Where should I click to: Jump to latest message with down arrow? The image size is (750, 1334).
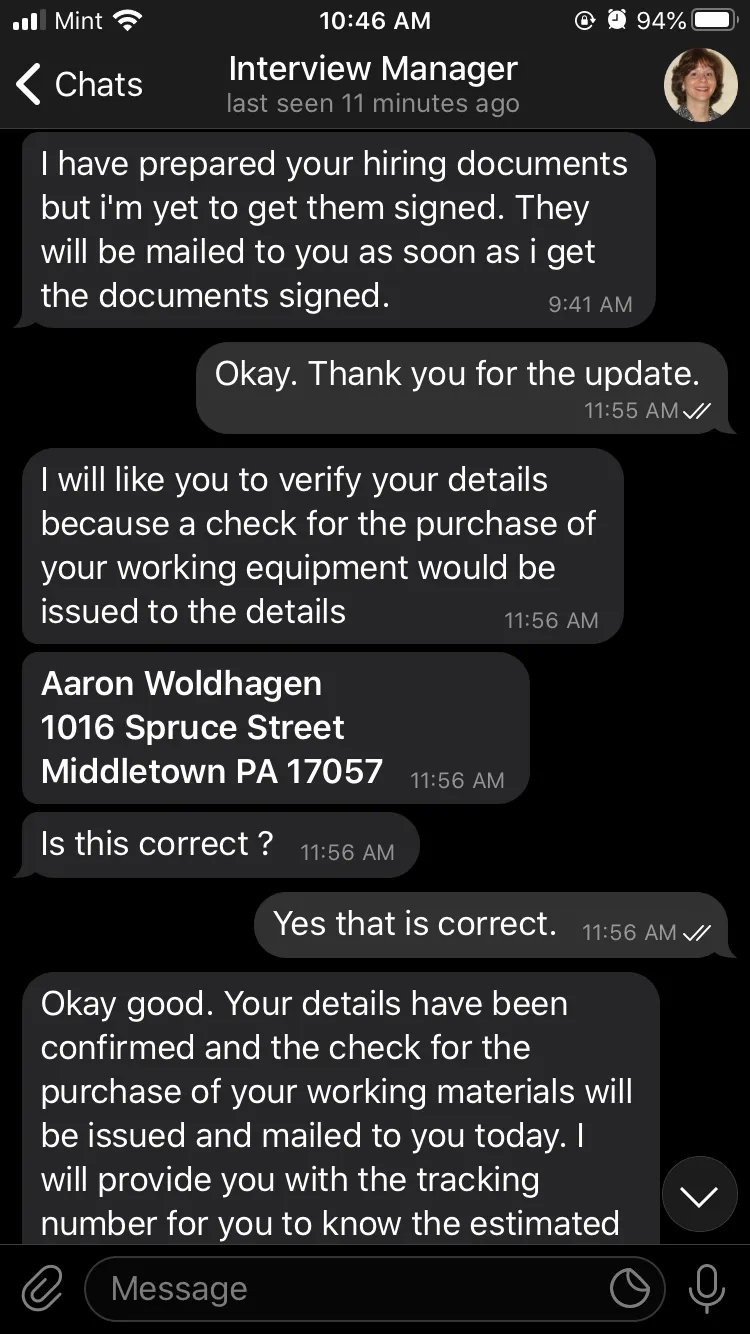click(699, 1194)
